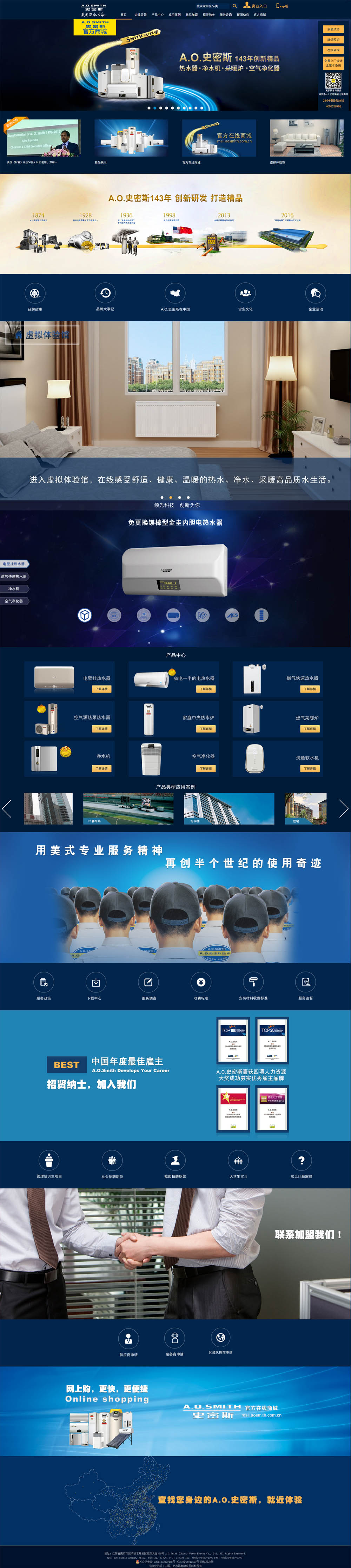Open 收费标准 service icon

(201, 982)
